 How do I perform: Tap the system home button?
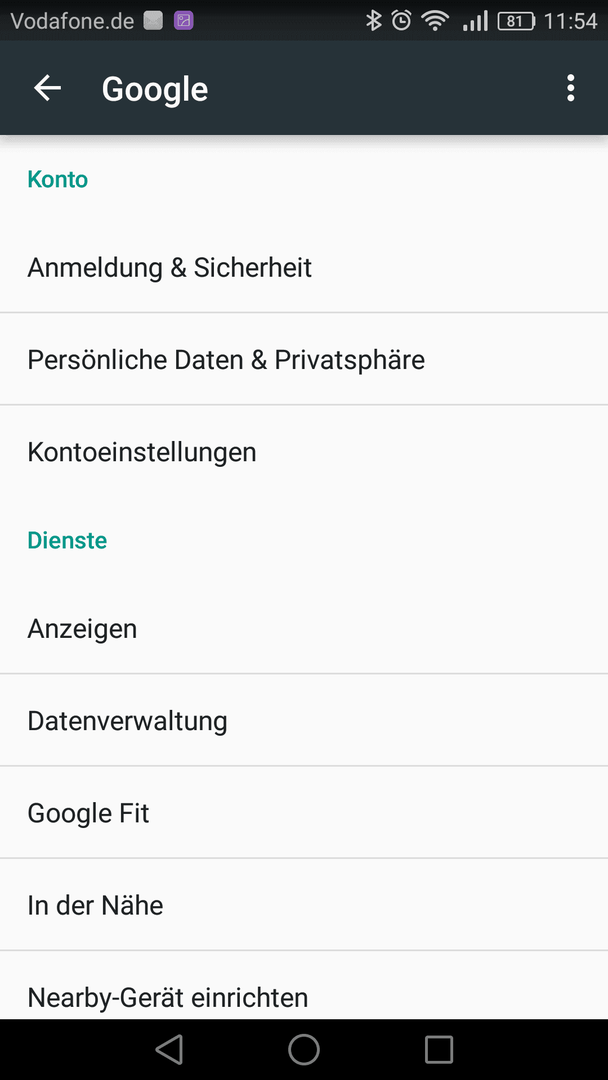[304, 1050]
